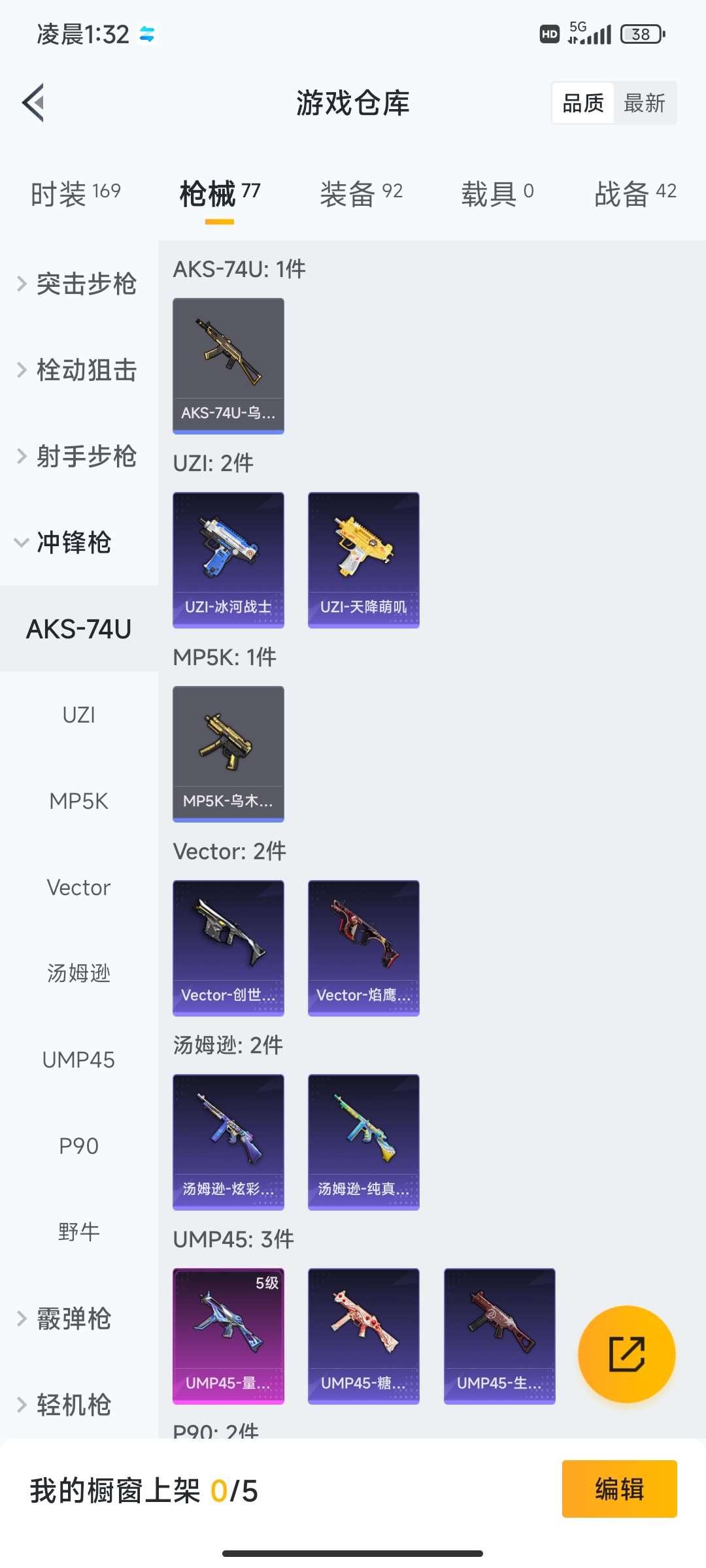Open the level 5 UMP45-量 skin
Screen dimensions: 706x1568
click(228, 1336)
